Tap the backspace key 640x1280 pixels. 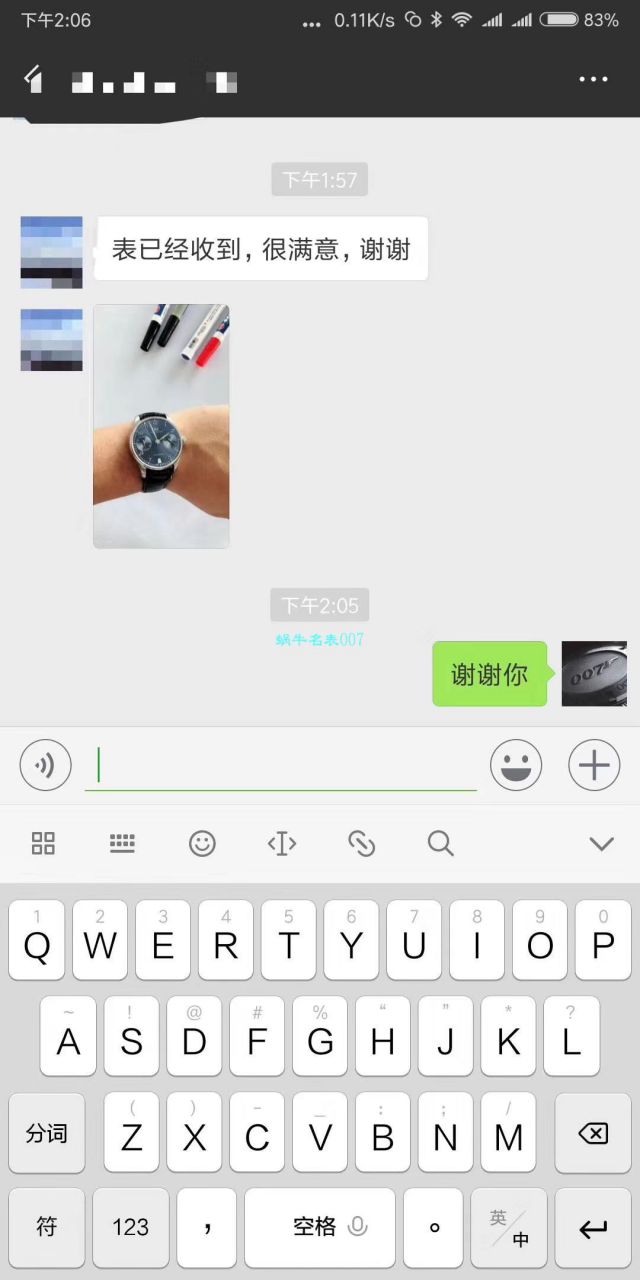593,1133
